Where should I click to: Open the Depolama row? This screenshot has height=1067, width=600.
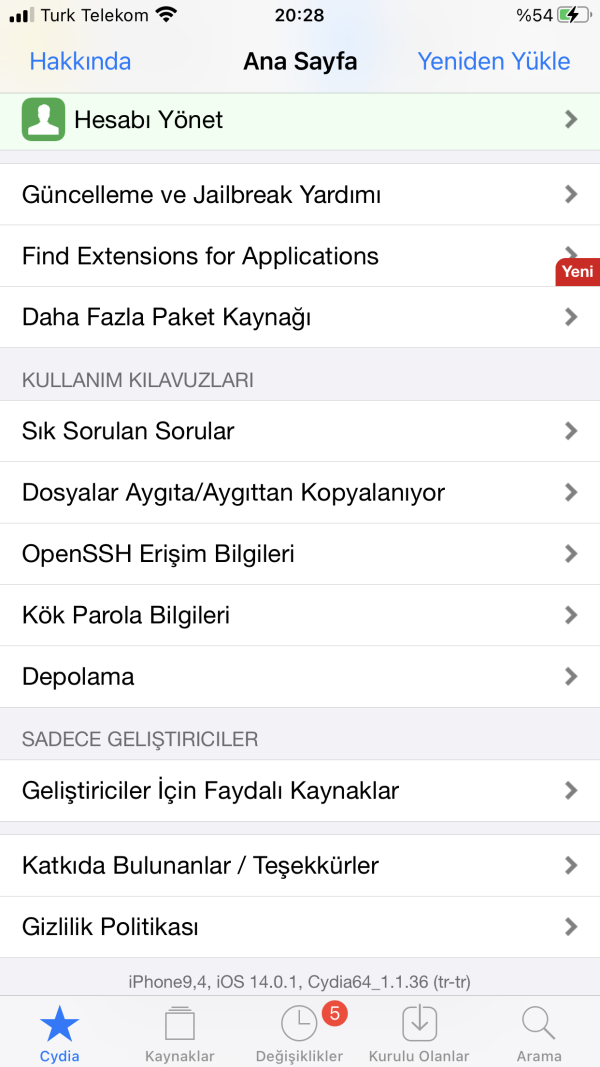(300, 677)
